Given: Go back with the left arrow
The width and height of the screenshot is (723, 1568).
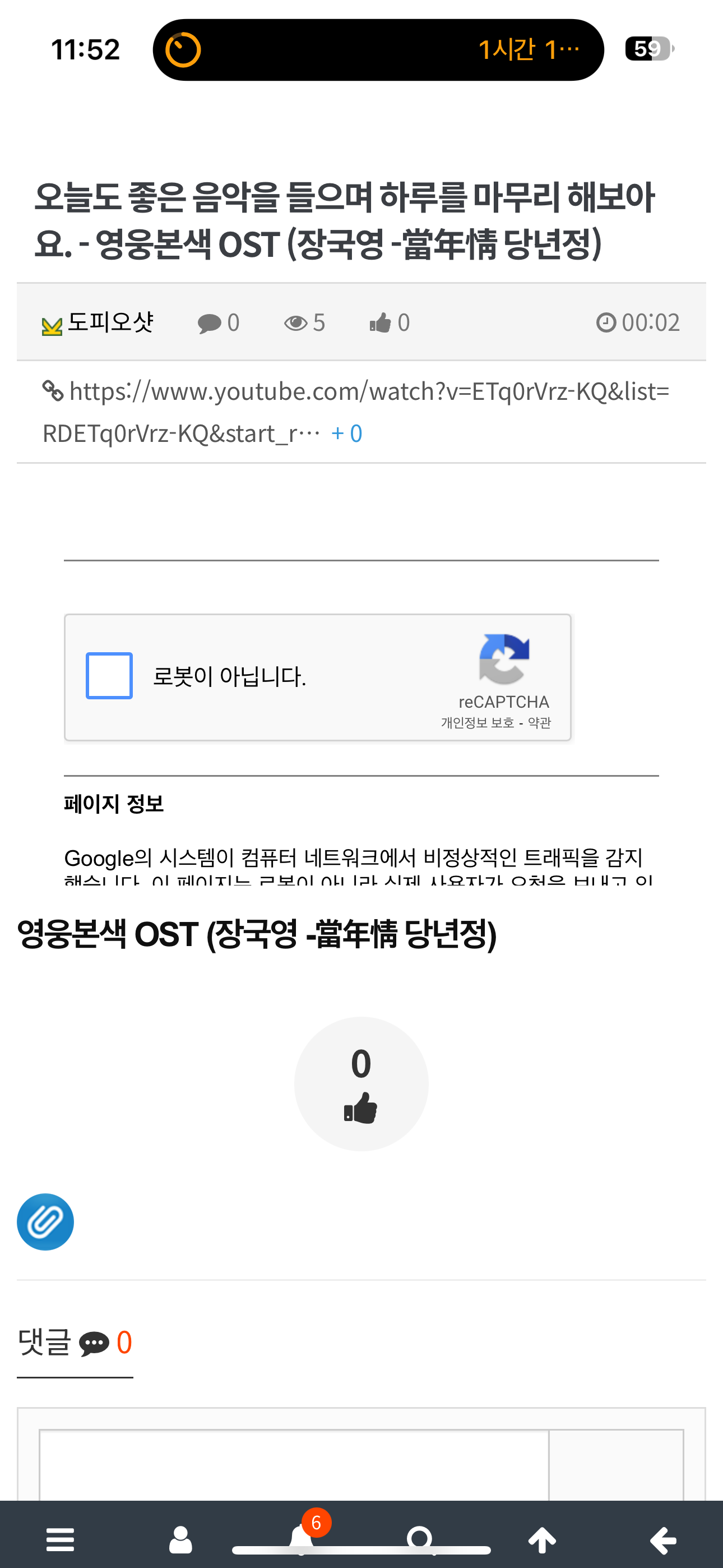Looking at the screenshot, I should pos(662,1540).
